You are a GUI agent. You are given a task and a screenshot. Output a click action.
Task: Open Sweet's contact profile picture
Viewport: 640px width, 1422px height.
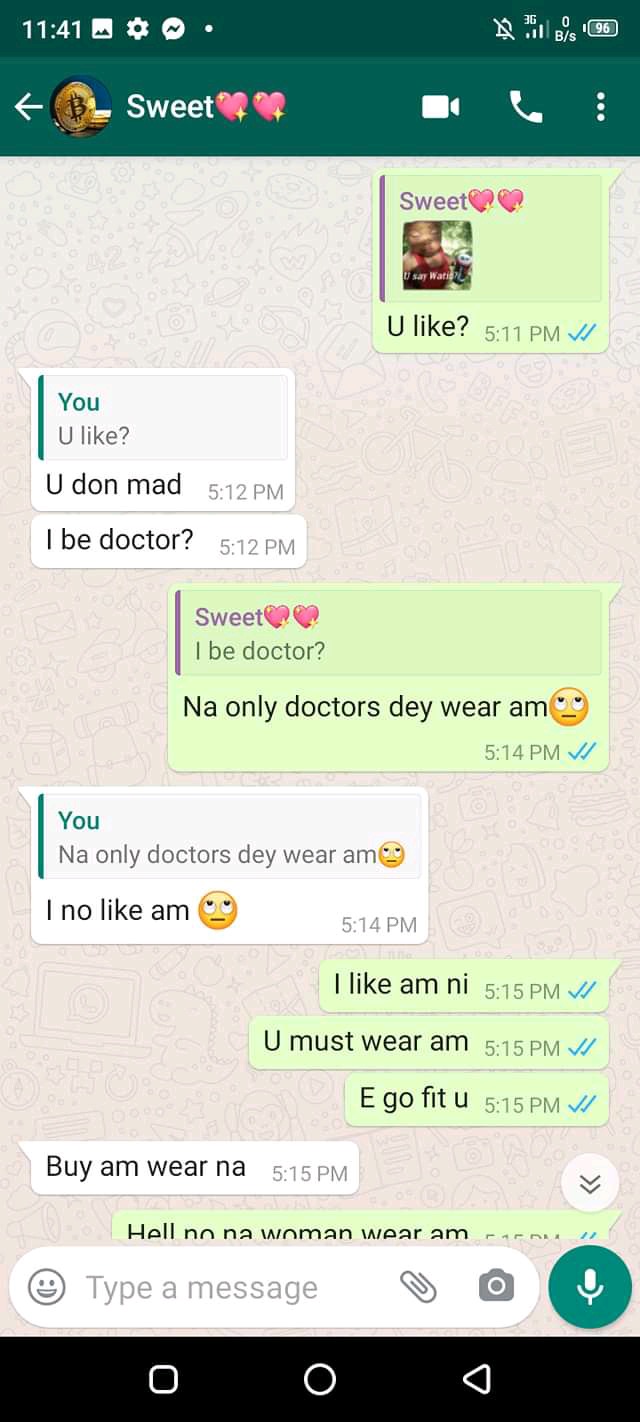point(81,107)
